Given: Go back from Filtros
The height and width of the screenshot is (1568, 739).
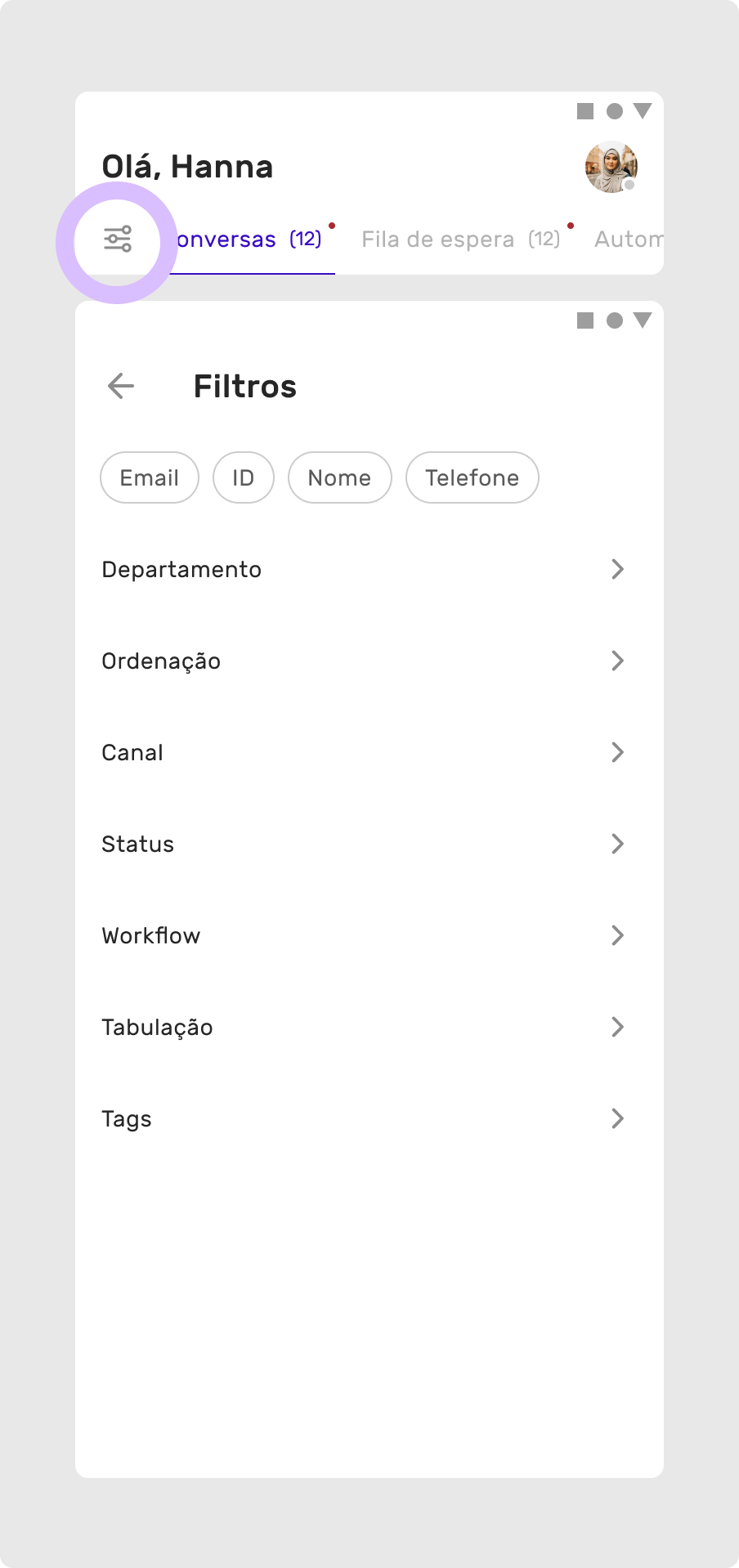Looking at the screenshot, I should pyautogui.click(x=121, y=386).
